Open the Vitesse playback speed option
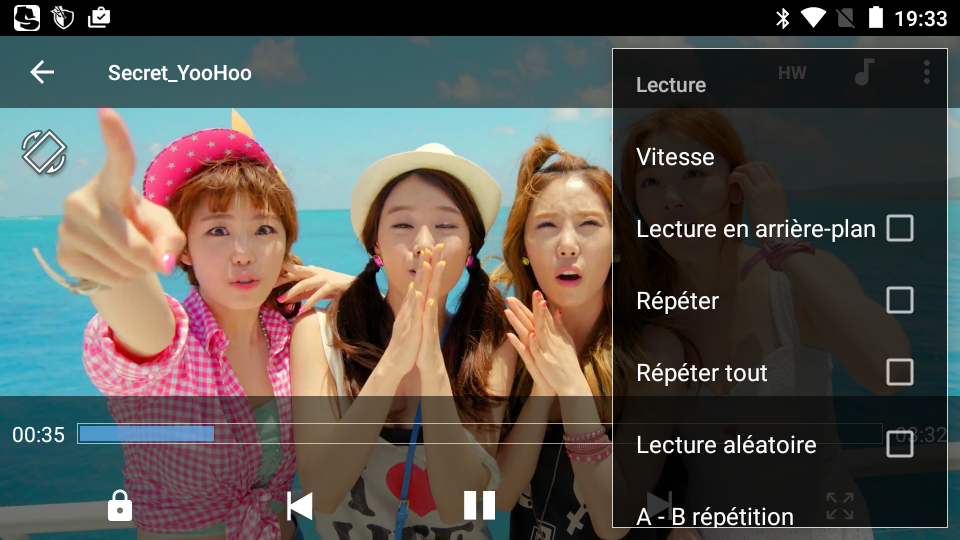The height and width of the screenshot is (540, 960). point(675,157)
